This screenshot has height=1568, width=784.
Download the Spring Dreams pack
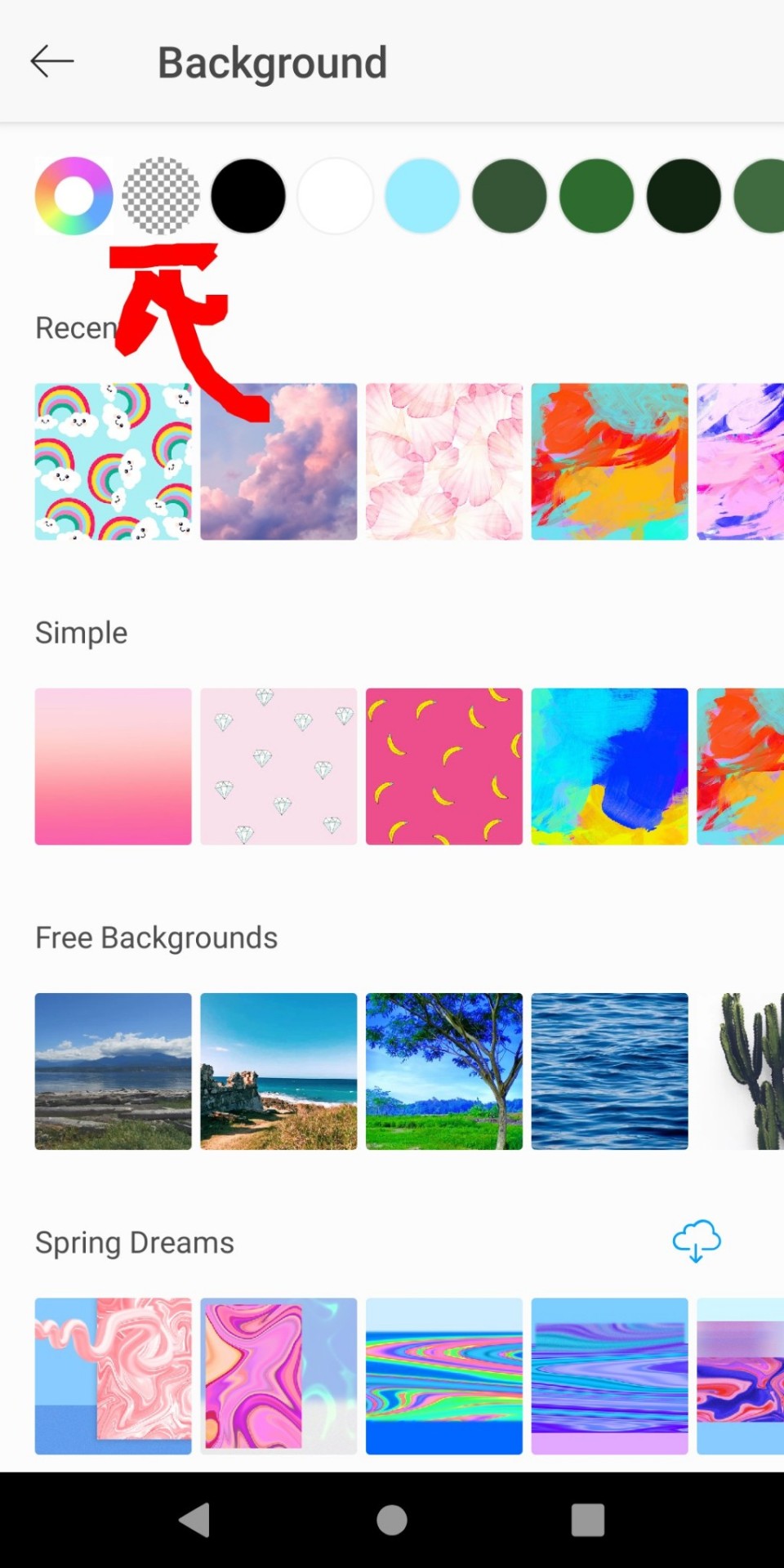tap(696, 1241)
